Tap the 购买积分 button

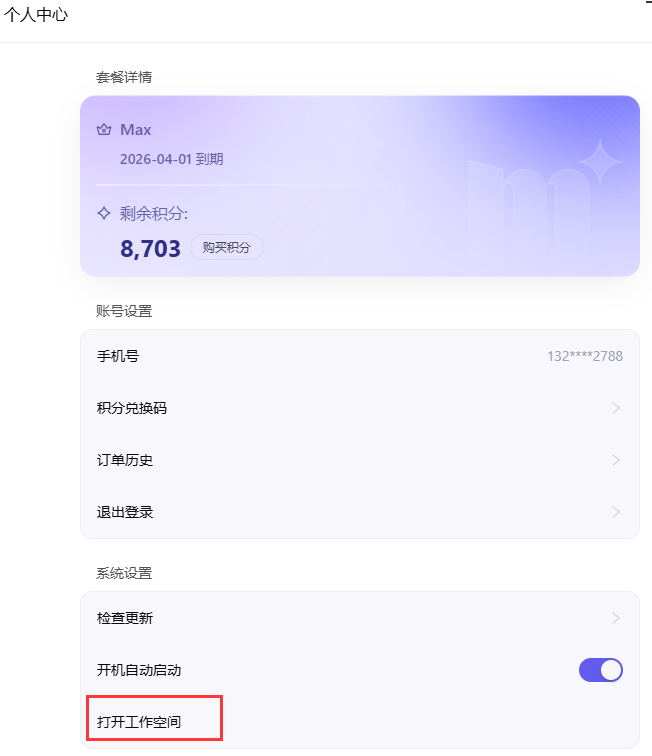pyautogui.click(x=227, y=248)
